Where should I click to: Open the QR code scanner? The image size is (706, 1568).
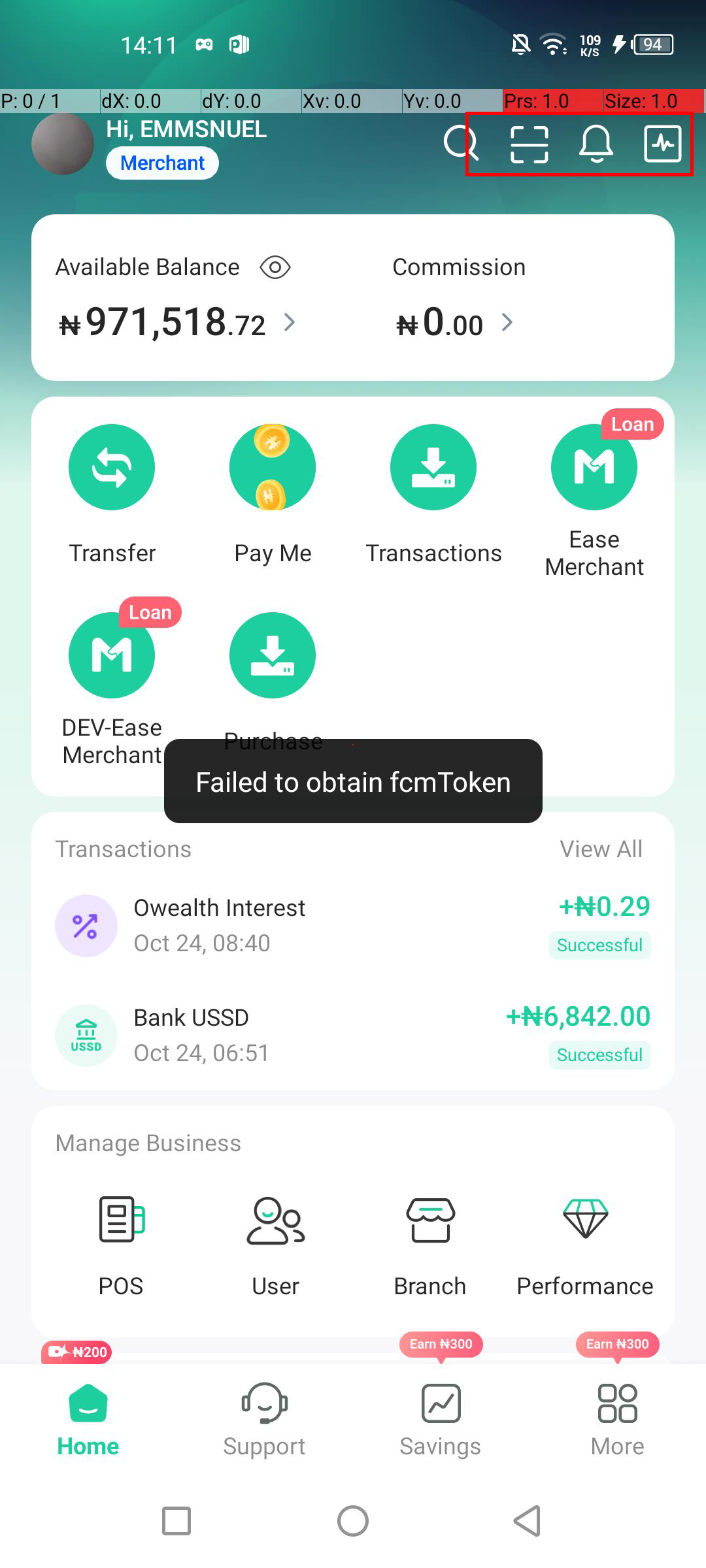coord(529,144)
